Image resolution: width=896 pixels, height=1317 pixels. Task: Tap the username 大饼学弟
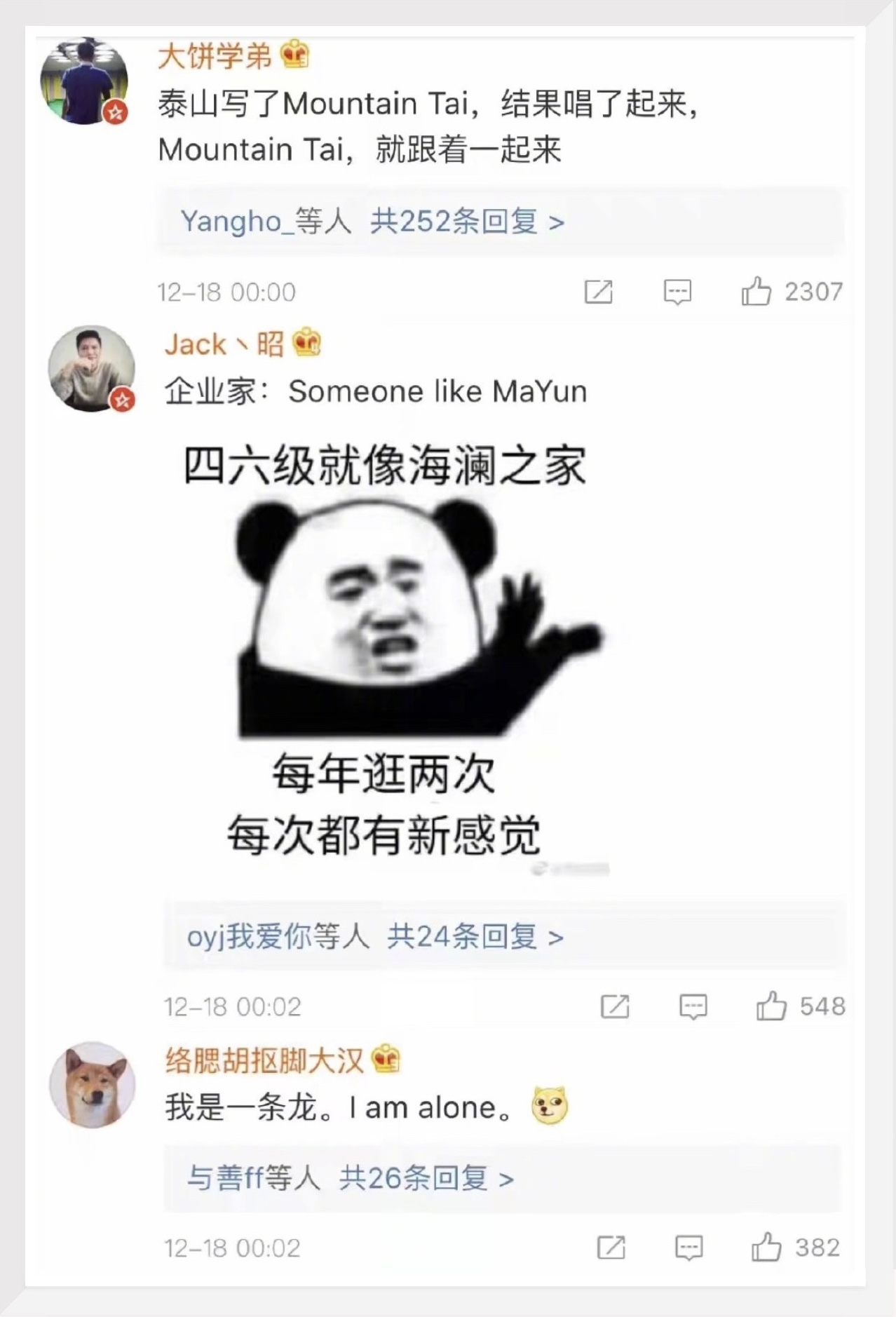click(x=214, y=56)
